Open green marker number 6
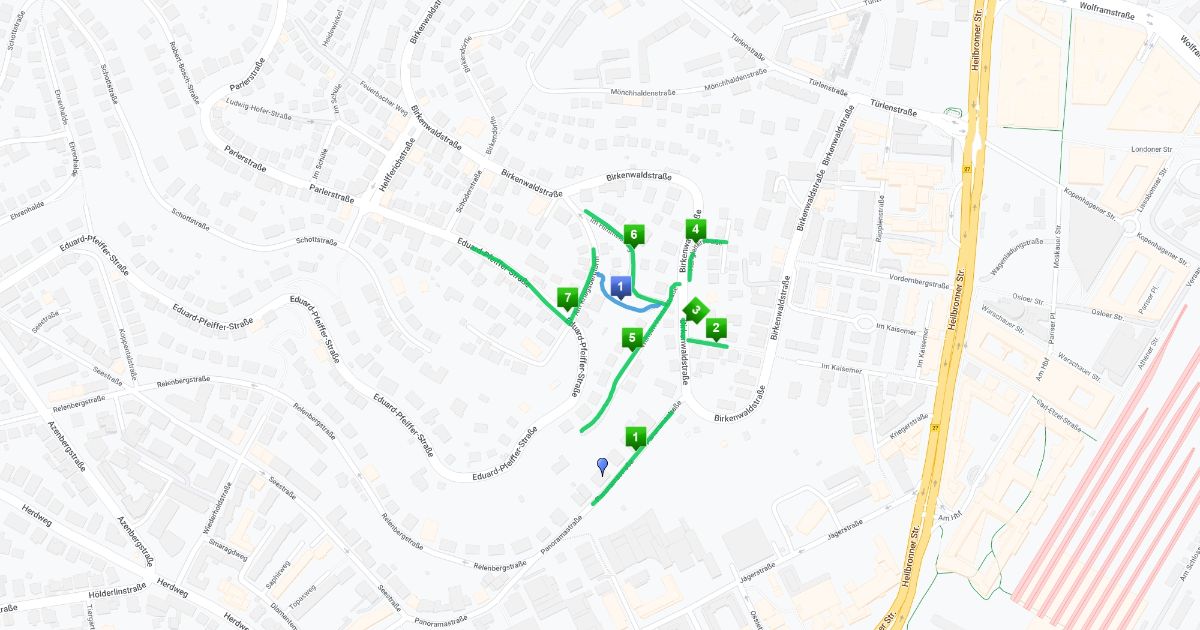 [x=632, y=236]
